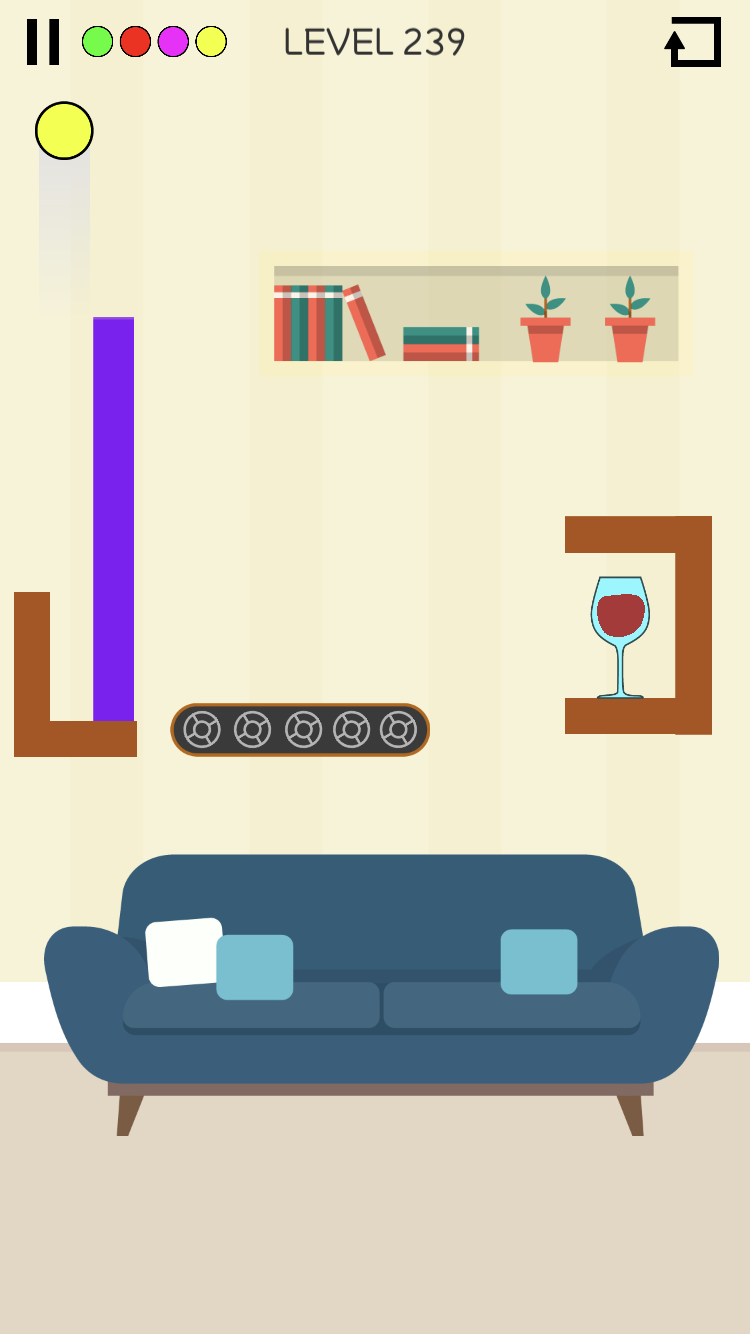
Task: Drop the yellow ball
Action: 64,131
